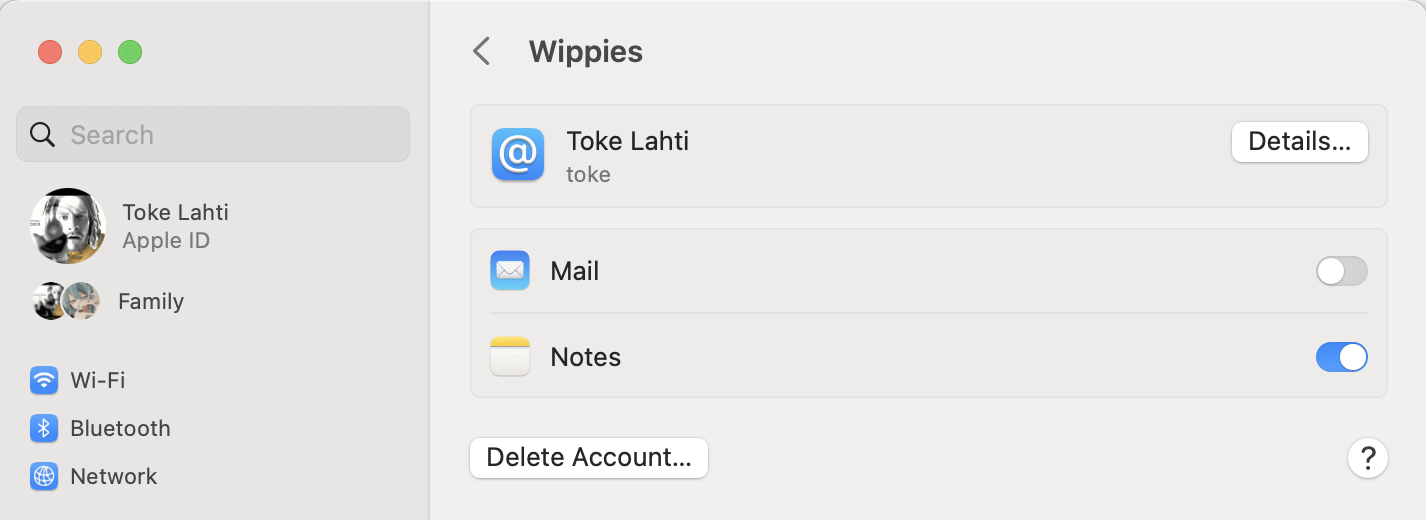This screenshot has width=1426, height=520.
Task: Click Delete Account button
Action: point(588,458)
